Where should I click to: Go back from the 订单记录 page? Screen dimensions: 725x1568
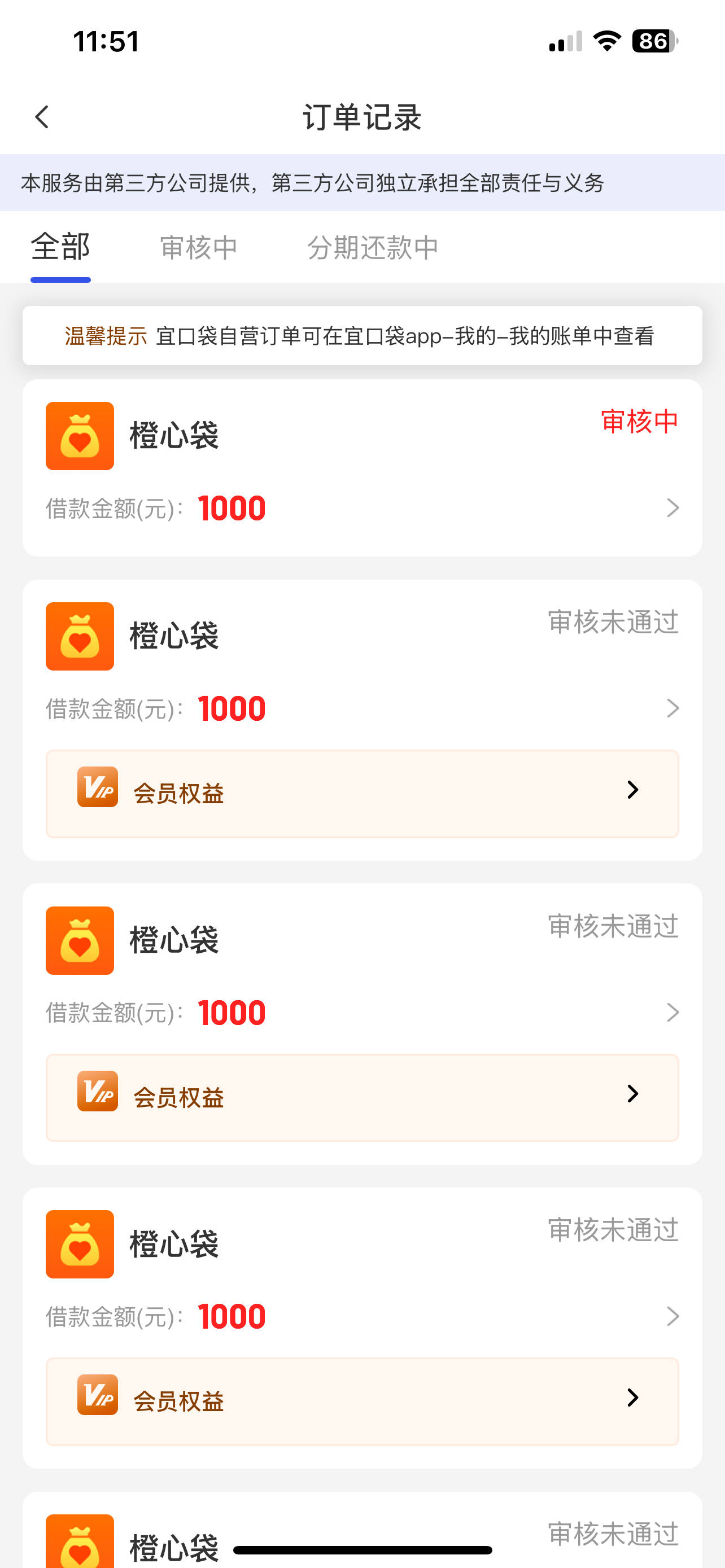pyautogui.click(x=42, y=117)
